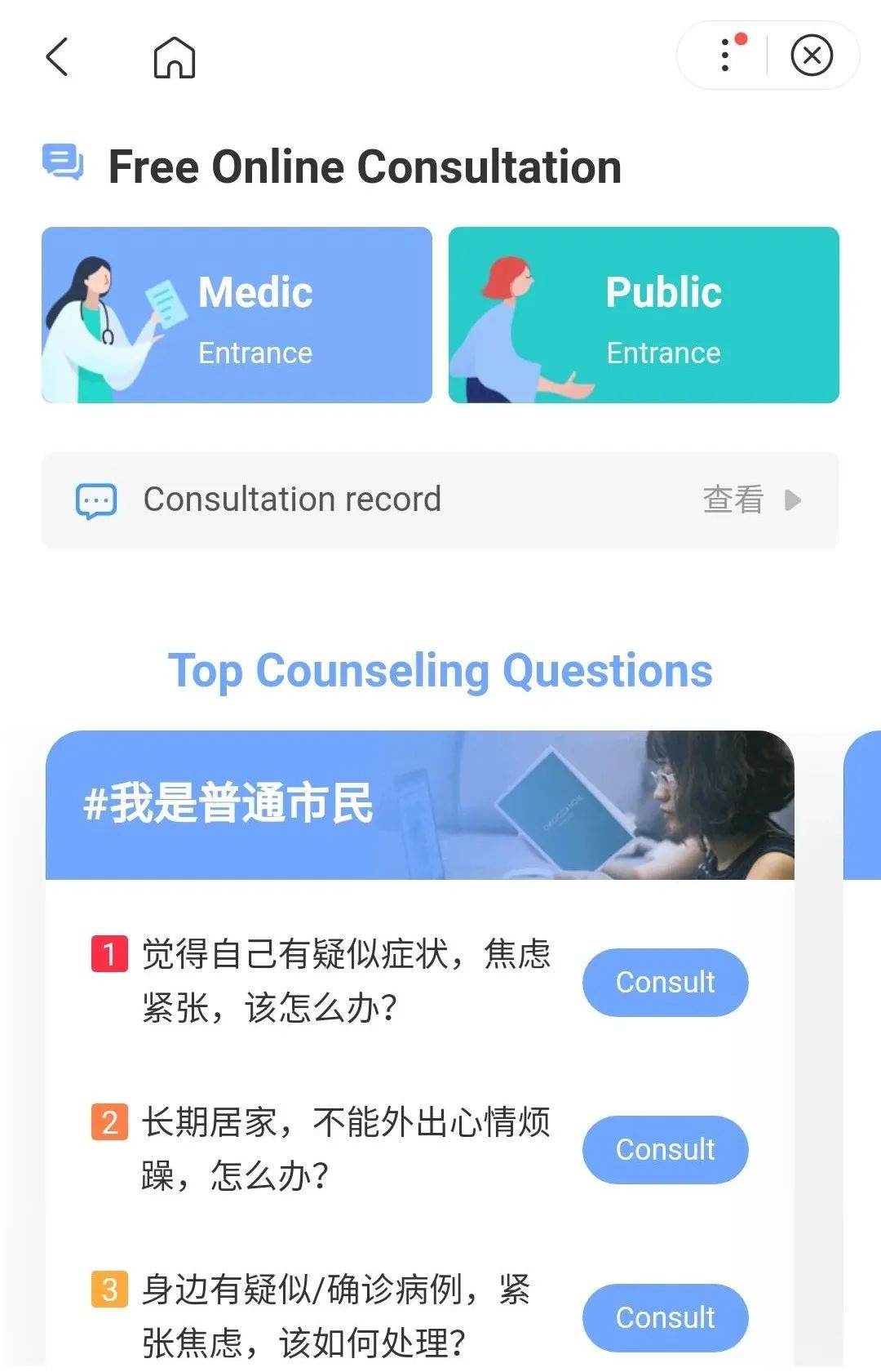The width and height of the screenshot is (881, 1372).
Task: Consult about suspected symptoms and anxiety
Action: click(665, 983)
